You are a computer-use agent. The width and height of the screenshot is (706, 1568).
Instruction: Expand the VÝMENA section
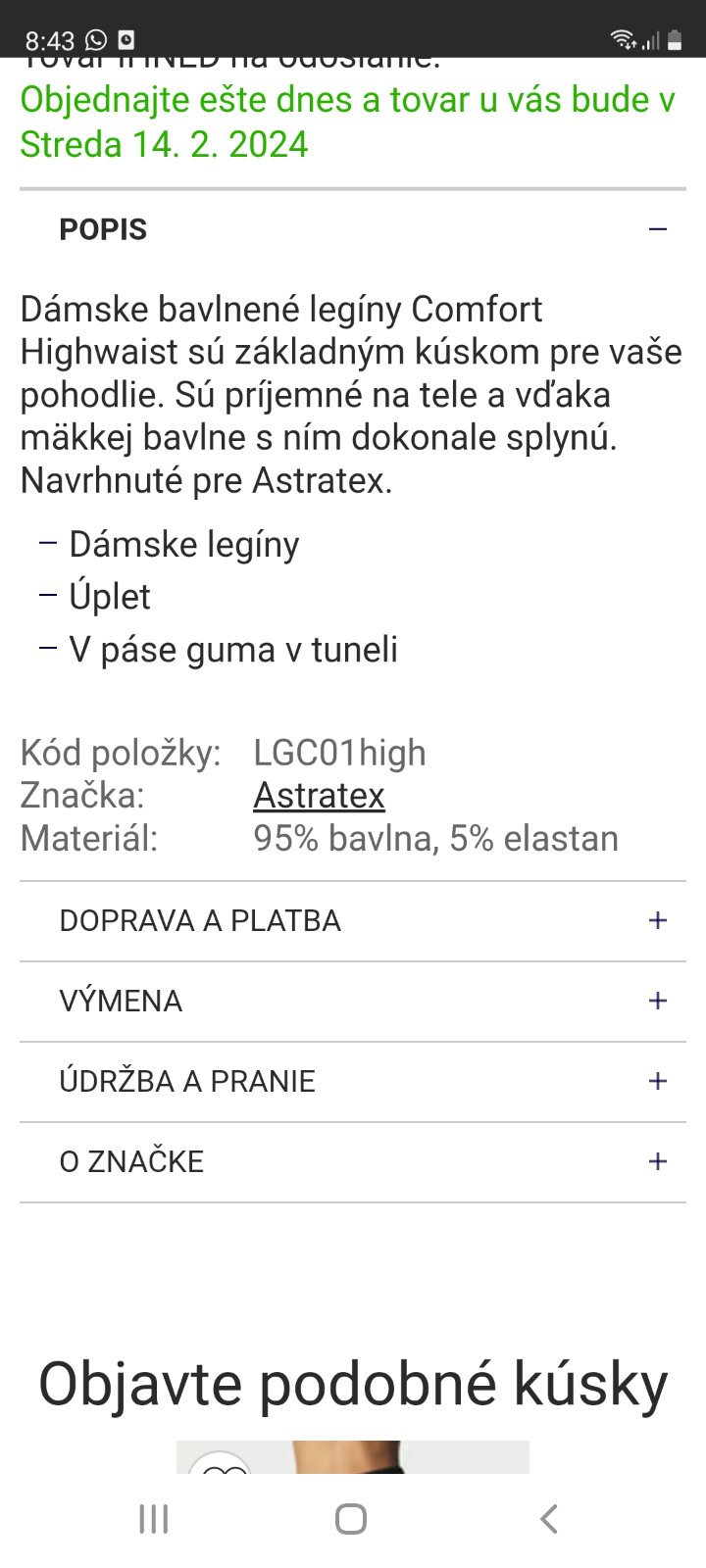(x=657, y=1001)
